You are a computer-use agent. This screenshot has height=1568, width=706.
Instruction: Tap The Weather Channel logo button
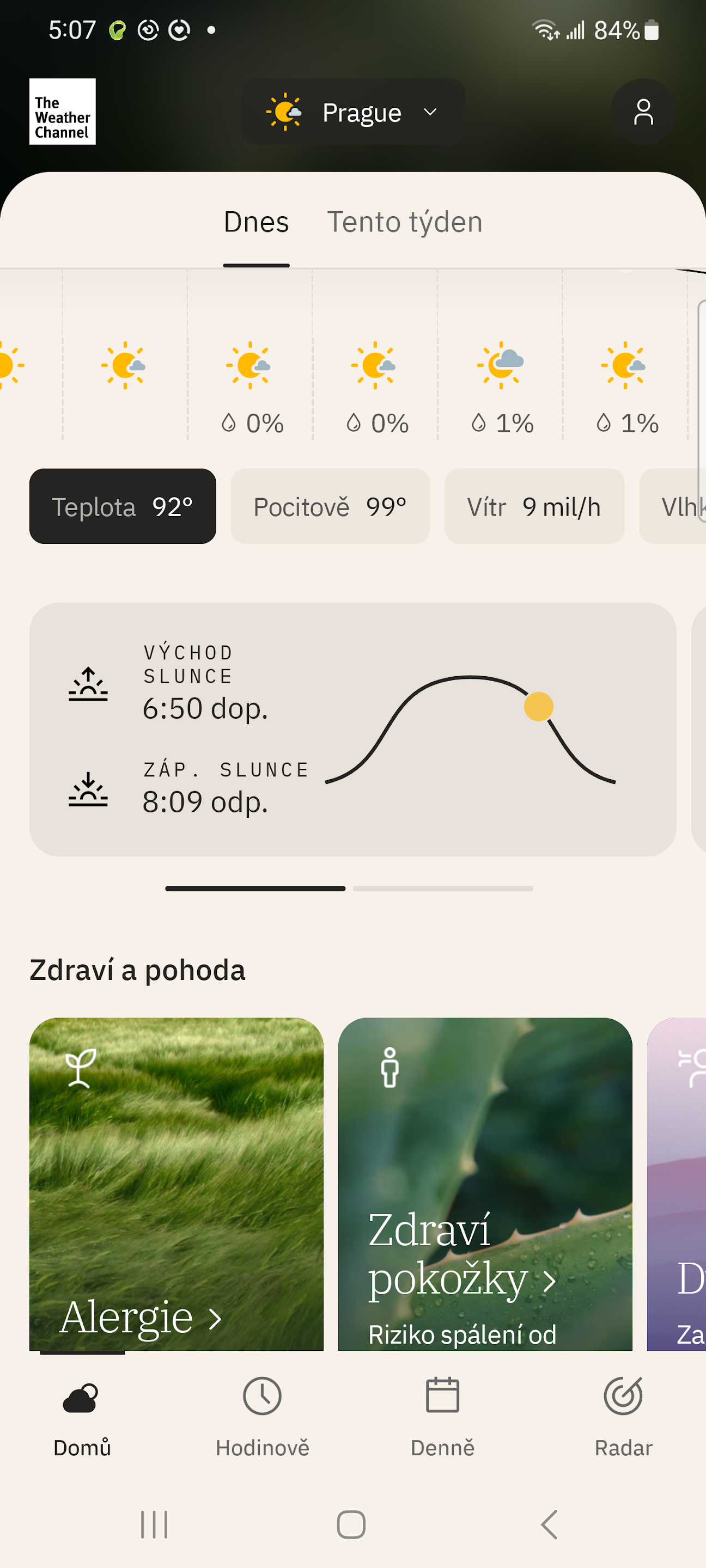click(x=62, y=112)
